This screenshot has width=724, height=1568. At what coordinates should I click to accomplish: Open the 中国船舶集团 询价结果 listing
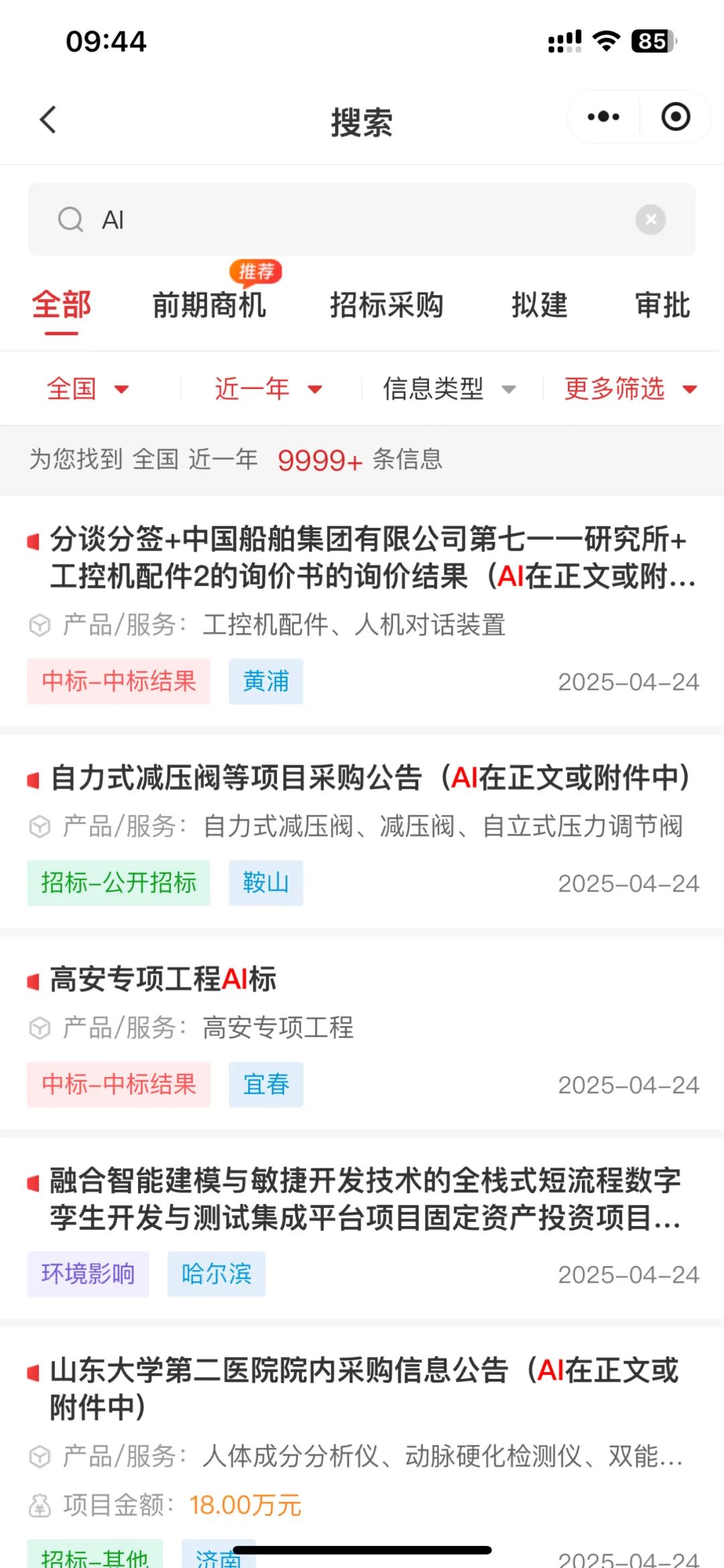pos(362,612)
